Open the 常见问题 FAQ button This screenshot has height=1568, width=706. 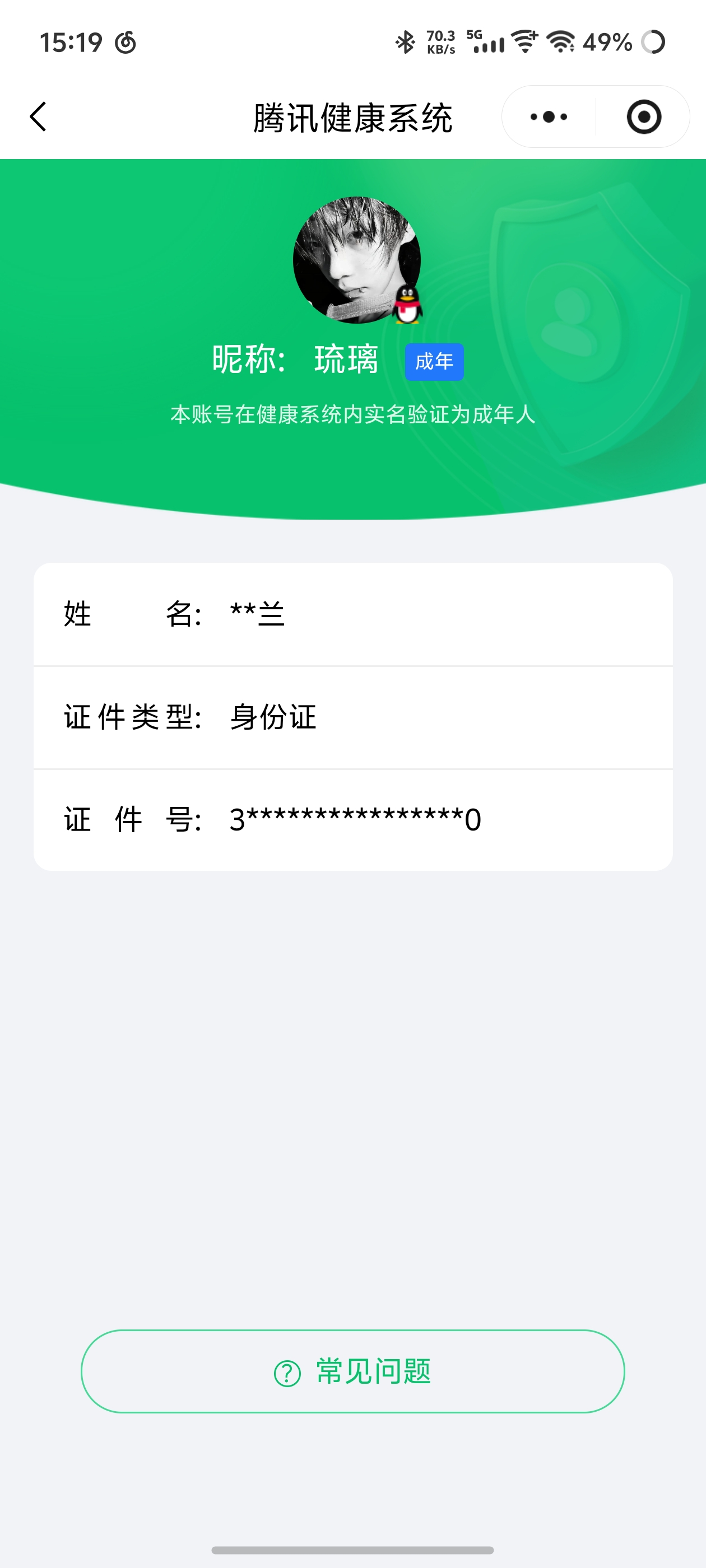pyautogui.click(x=352, y=1371)
